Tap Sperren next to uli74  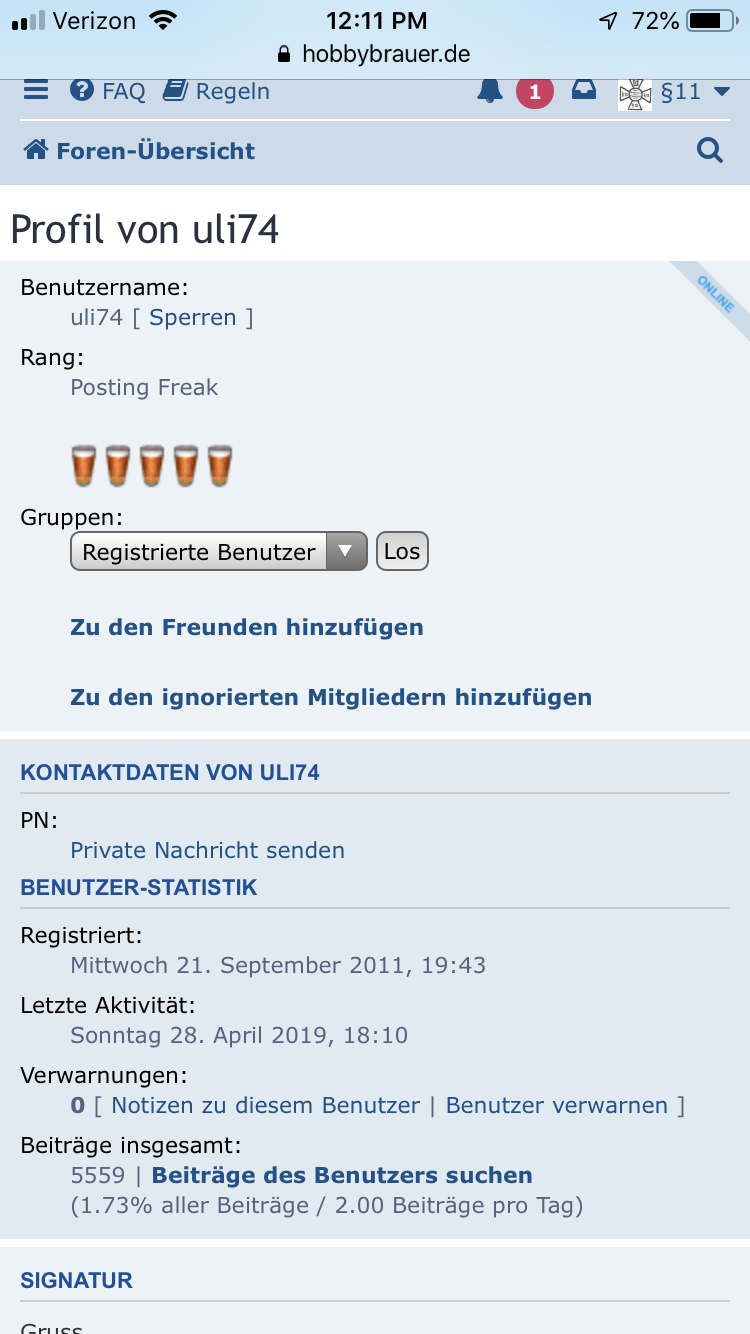(x=193, y=318)
